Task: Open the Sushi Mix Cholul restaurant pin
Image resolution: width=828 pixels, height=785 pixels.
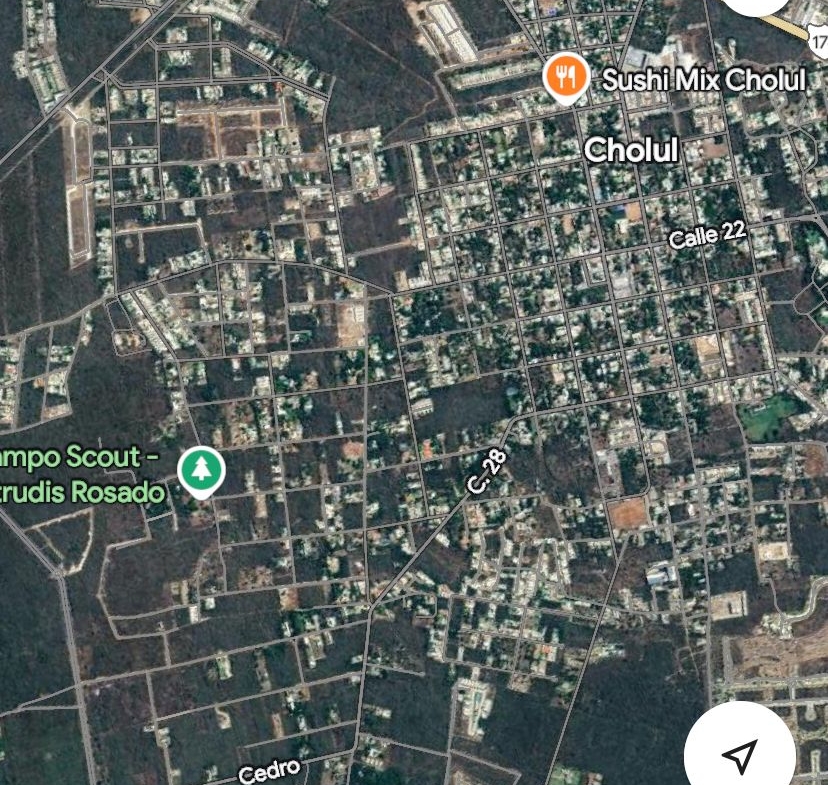Action: [564, 77]
